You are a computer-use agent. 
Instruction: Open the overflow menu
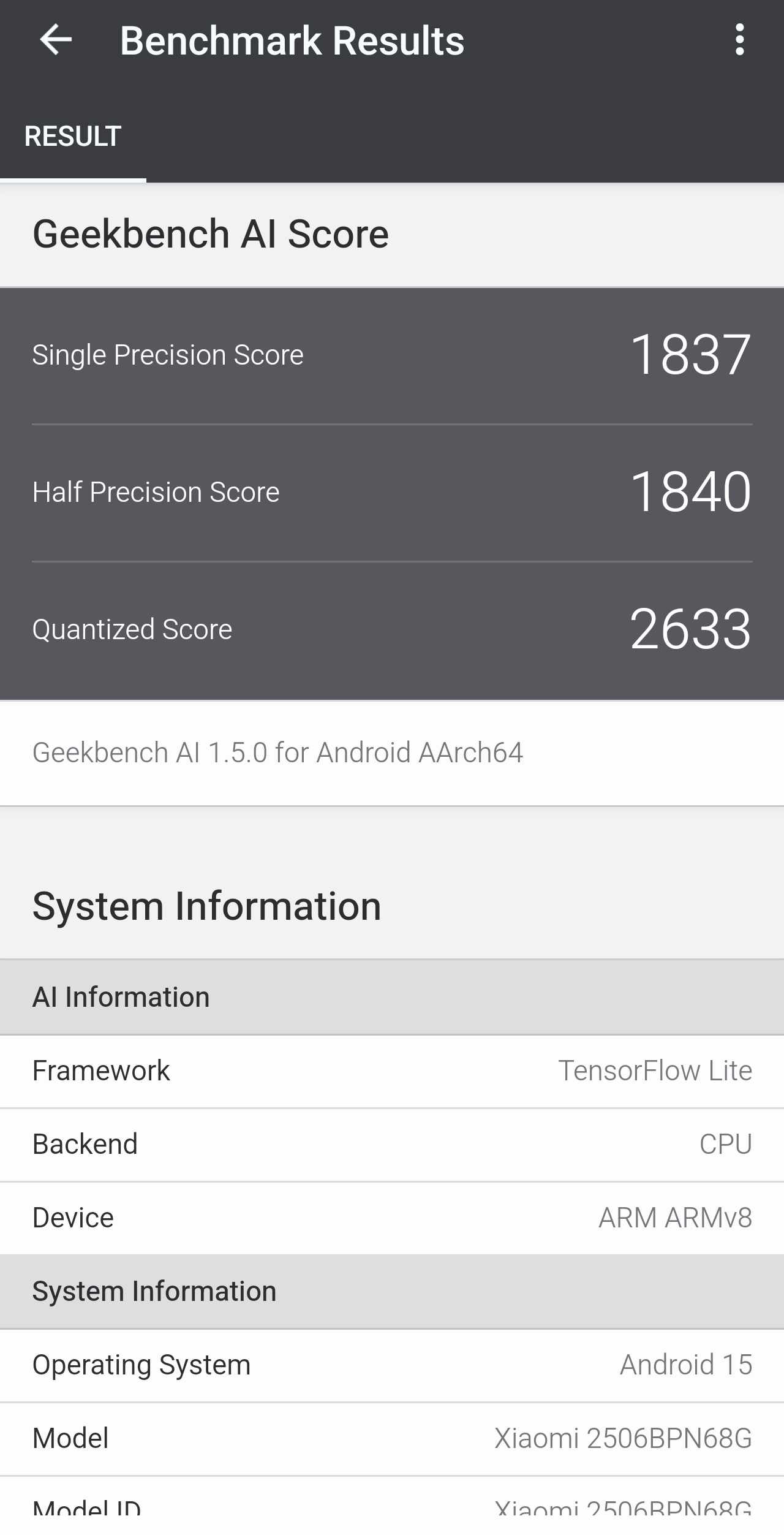739,40
